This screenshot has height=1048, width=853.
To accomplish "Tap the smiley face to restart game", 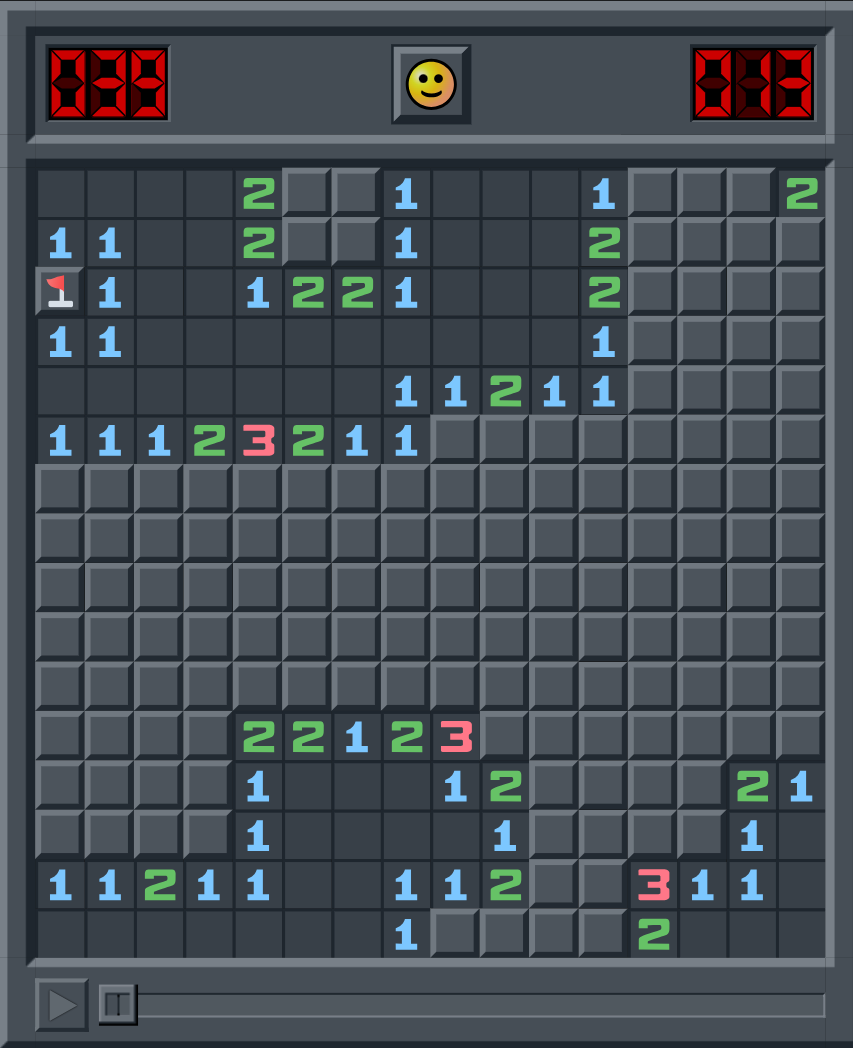I will point(431,84).
